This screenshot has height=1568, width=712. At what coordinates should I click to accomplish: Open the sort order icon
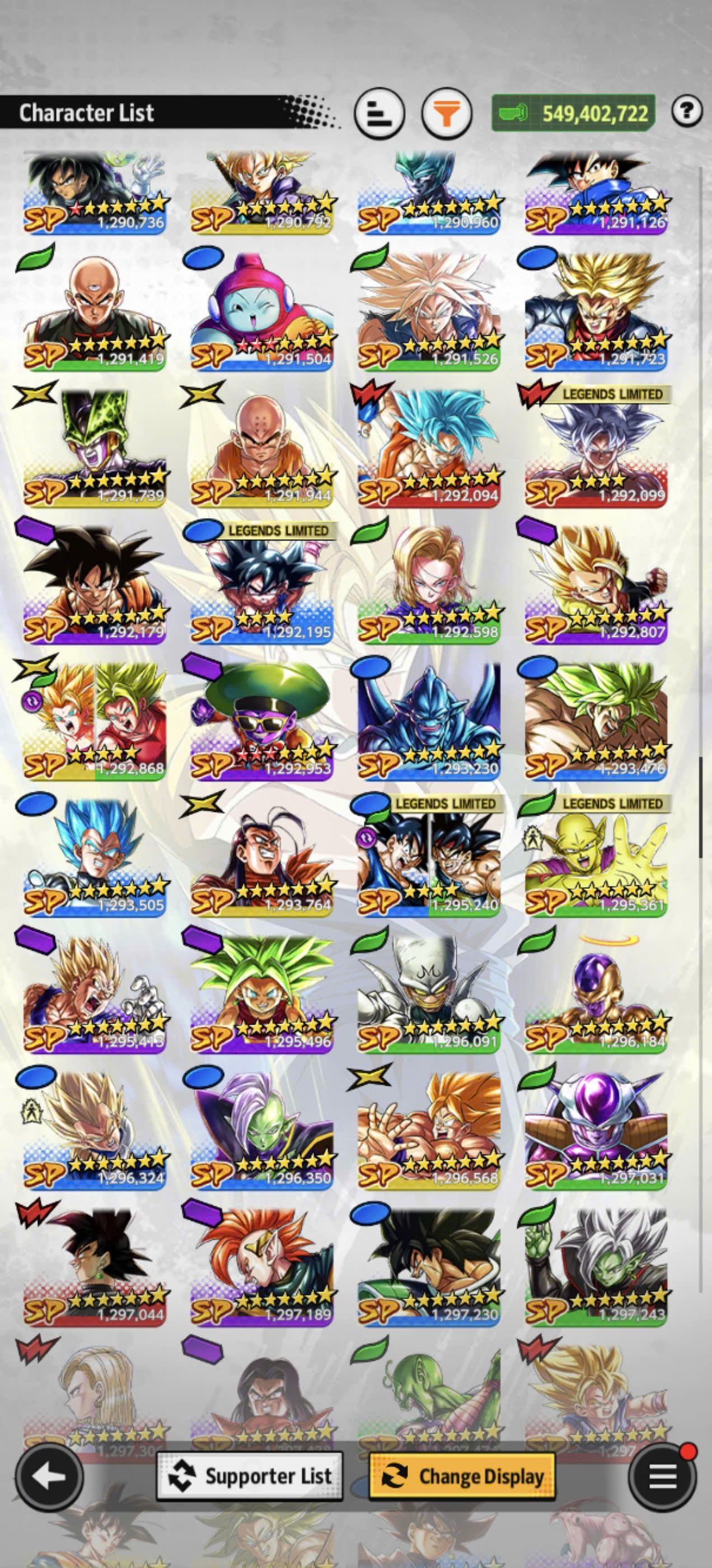(x=379, y=113)
